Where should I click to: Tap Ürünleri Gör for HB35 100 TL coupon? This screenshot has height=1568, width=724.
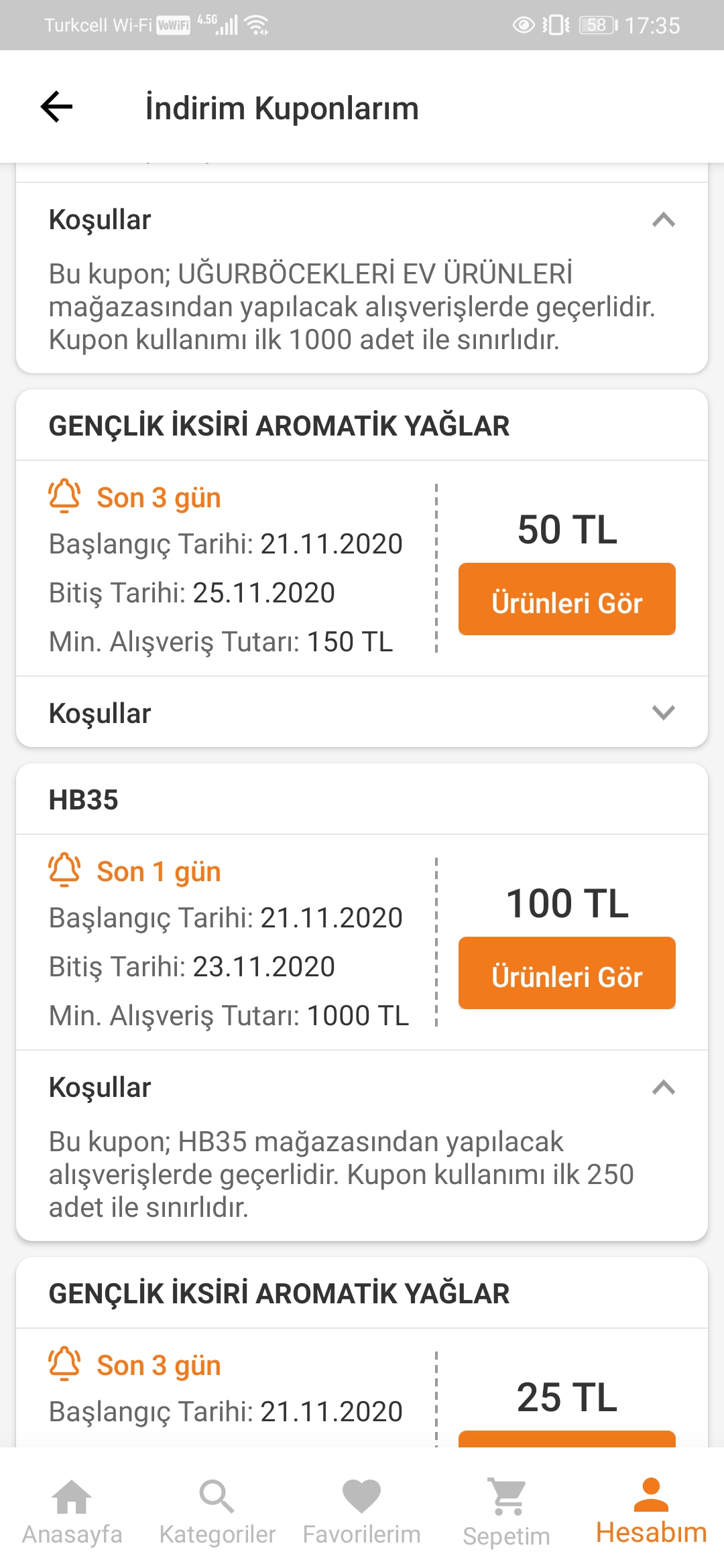click(566, 973)
